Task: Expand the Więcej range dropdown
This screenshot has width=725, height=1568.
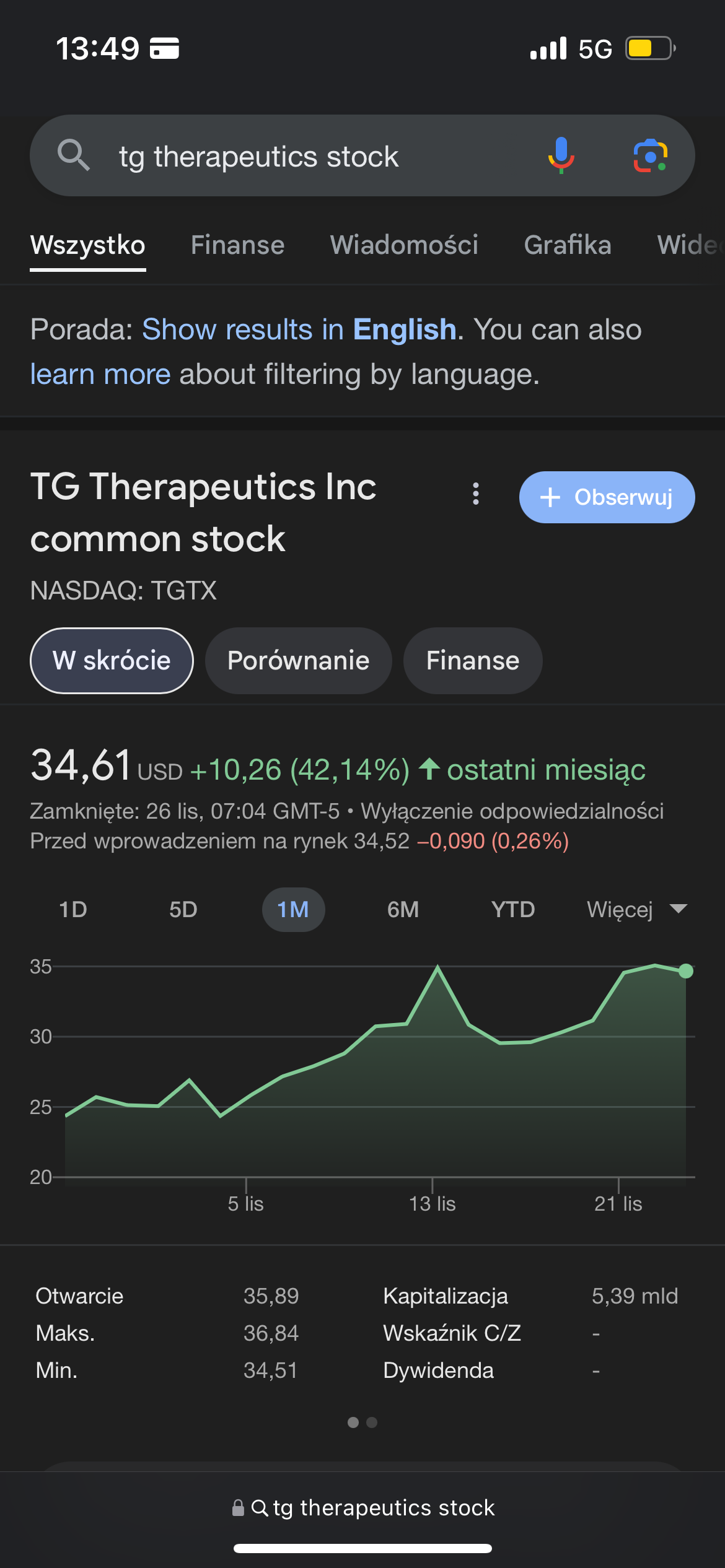Action: click(x=636, y=910)
